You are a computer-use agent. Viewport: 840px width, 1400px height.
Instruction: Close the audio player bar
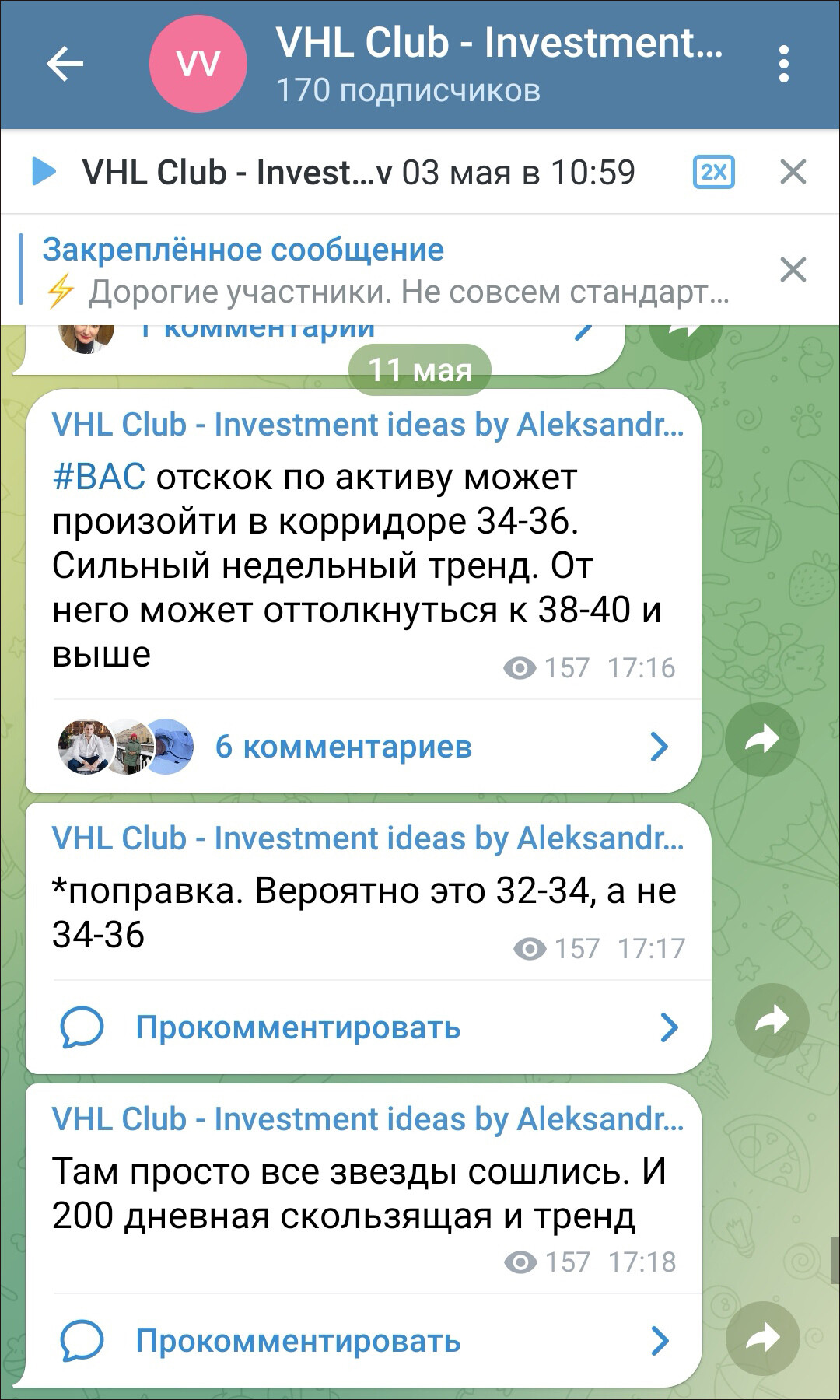[793, 172]
